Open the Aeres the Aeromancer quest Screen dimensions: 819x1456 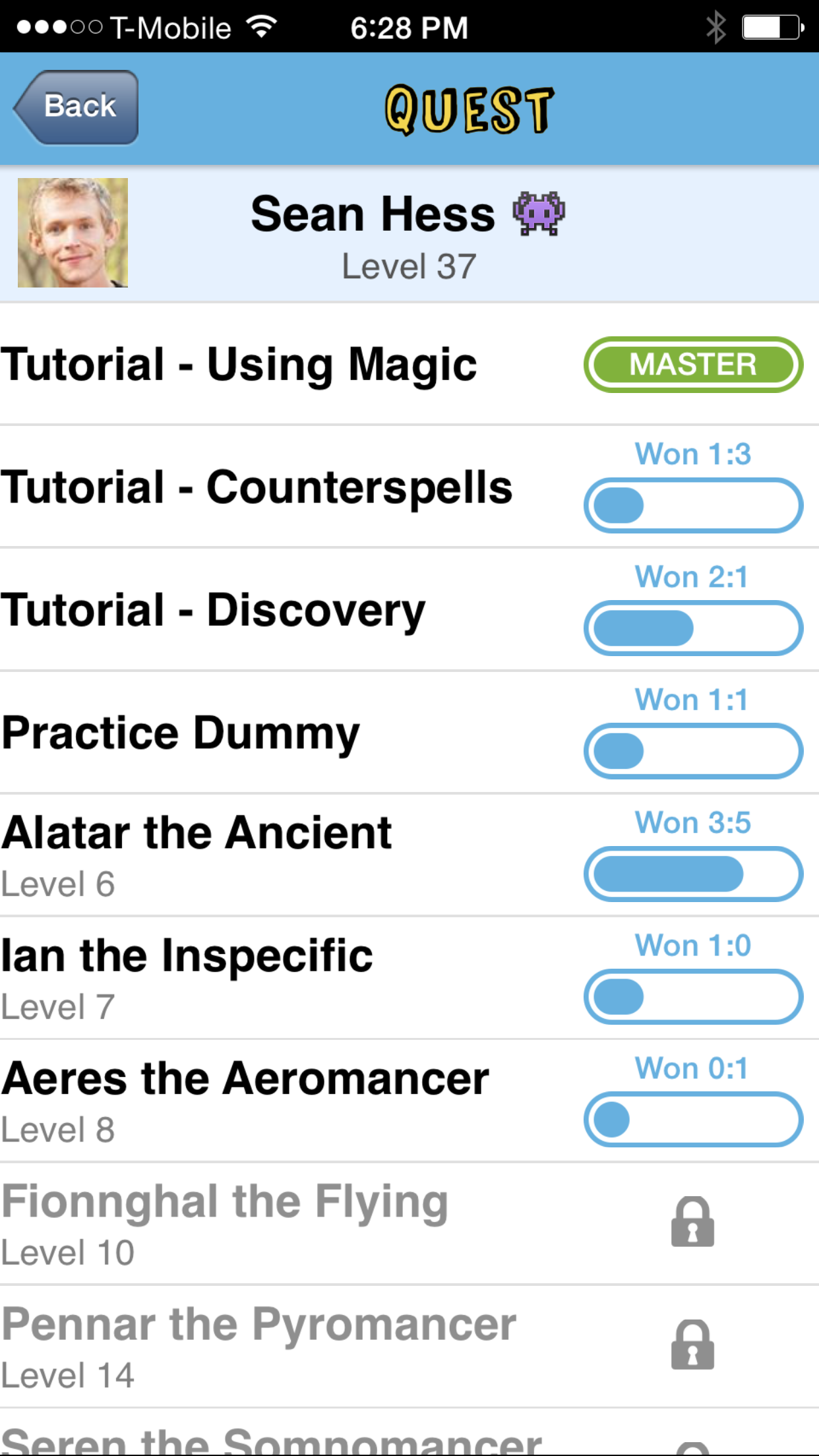click(x=409, y=1101)
